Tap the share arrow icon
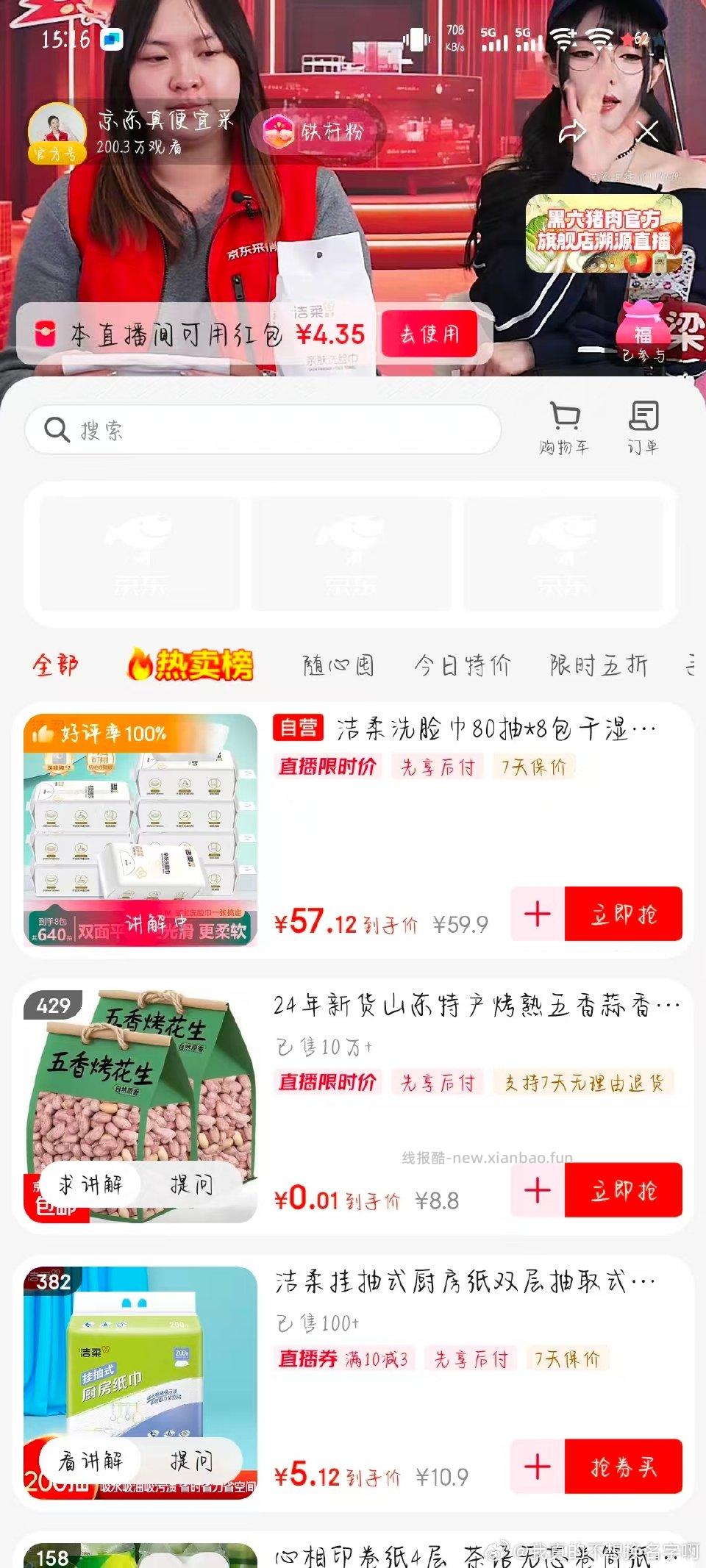 [571, 132]
